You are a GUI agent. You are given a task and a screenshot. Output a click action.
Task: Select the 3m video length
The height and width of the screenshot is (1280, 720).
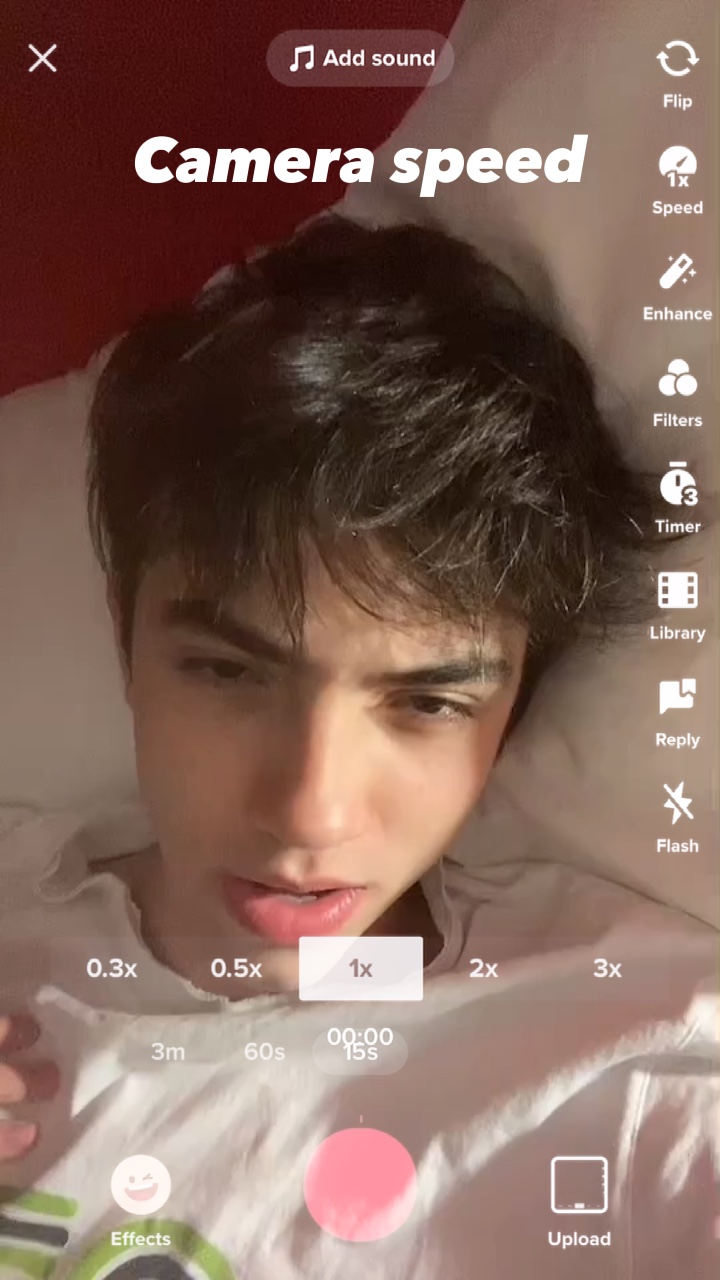point(168,1052)
